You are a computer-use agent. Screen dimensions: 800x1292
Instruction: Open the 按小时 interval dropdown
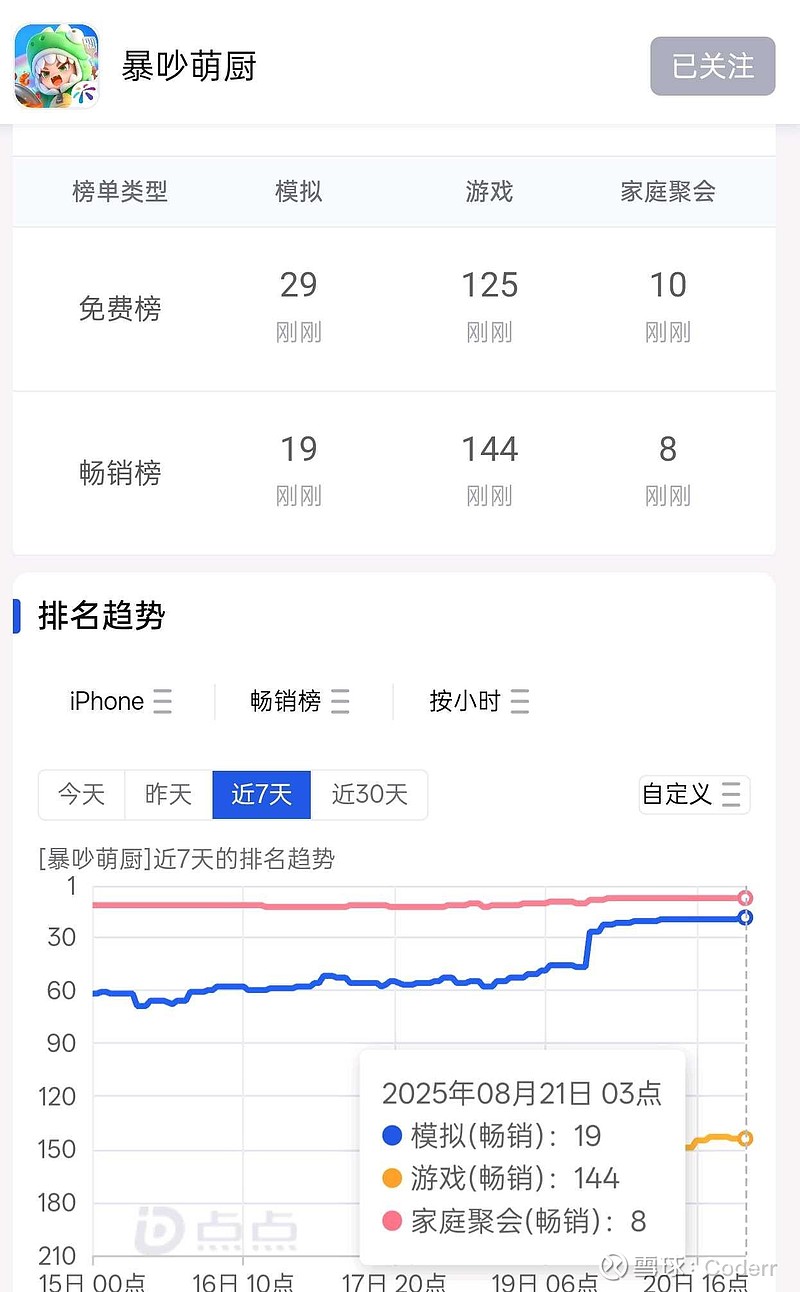479,701
